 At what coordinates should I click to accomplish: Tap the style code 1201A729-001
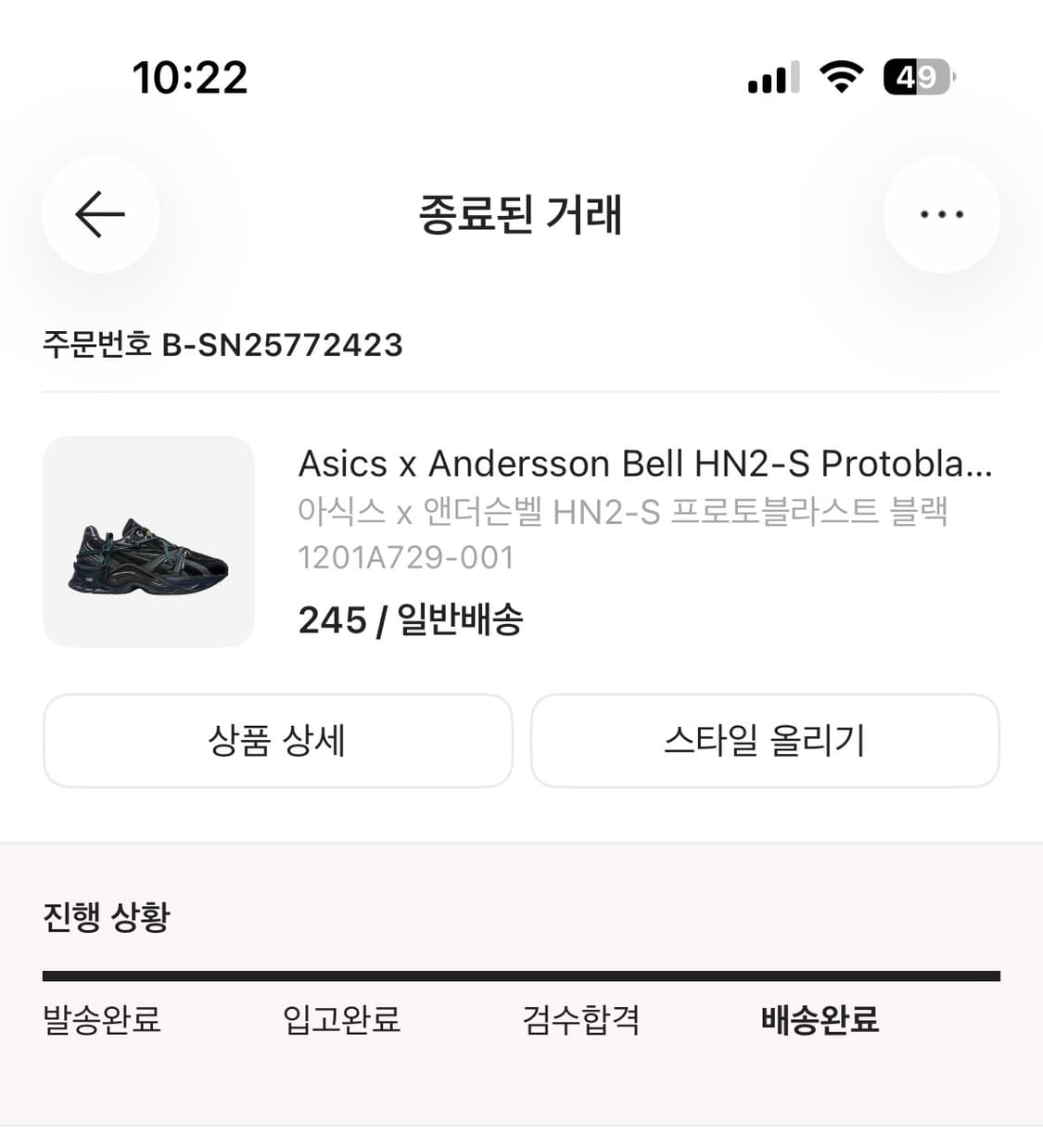(406, 556)
